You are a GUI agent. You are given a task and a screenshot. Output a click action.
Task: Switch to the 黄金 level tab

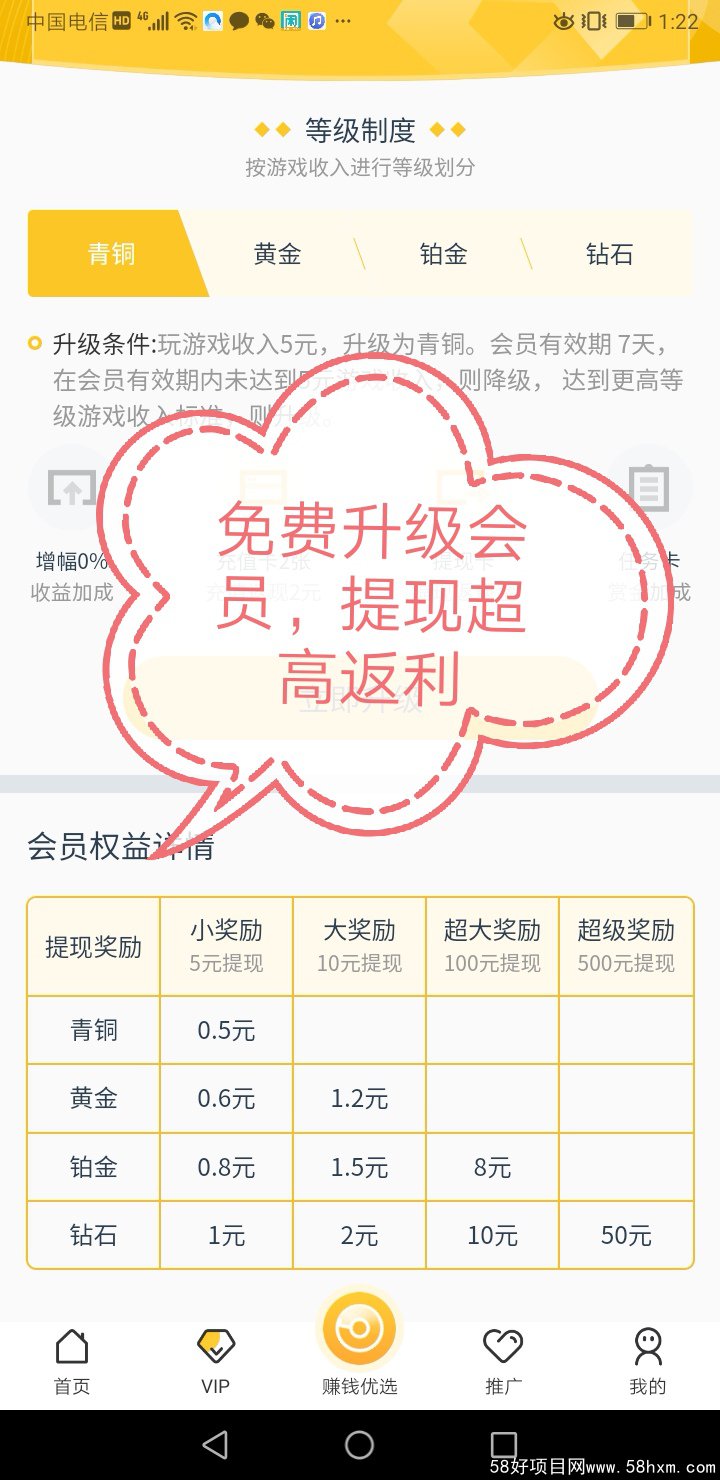coord(277,254)
